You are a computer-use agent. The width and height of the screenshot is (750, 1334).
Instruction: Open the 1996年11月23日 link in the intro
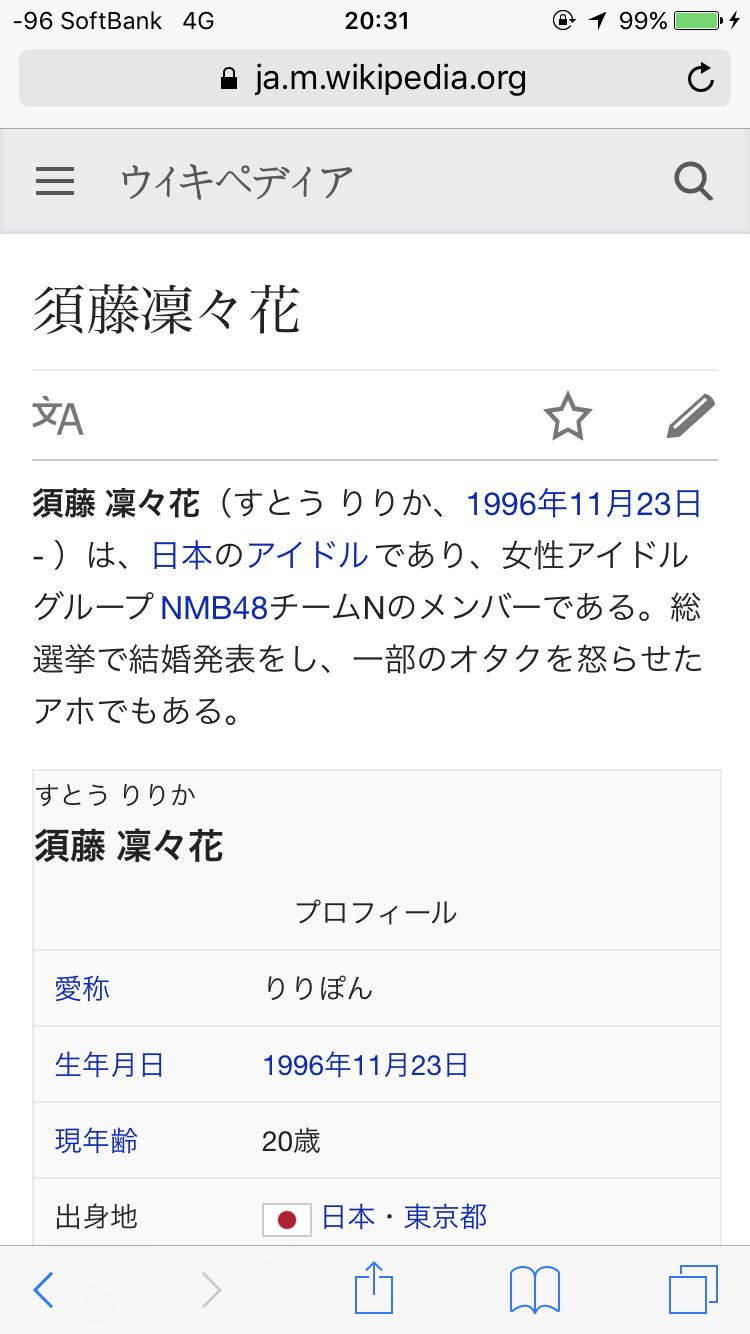tap(584, 503)
